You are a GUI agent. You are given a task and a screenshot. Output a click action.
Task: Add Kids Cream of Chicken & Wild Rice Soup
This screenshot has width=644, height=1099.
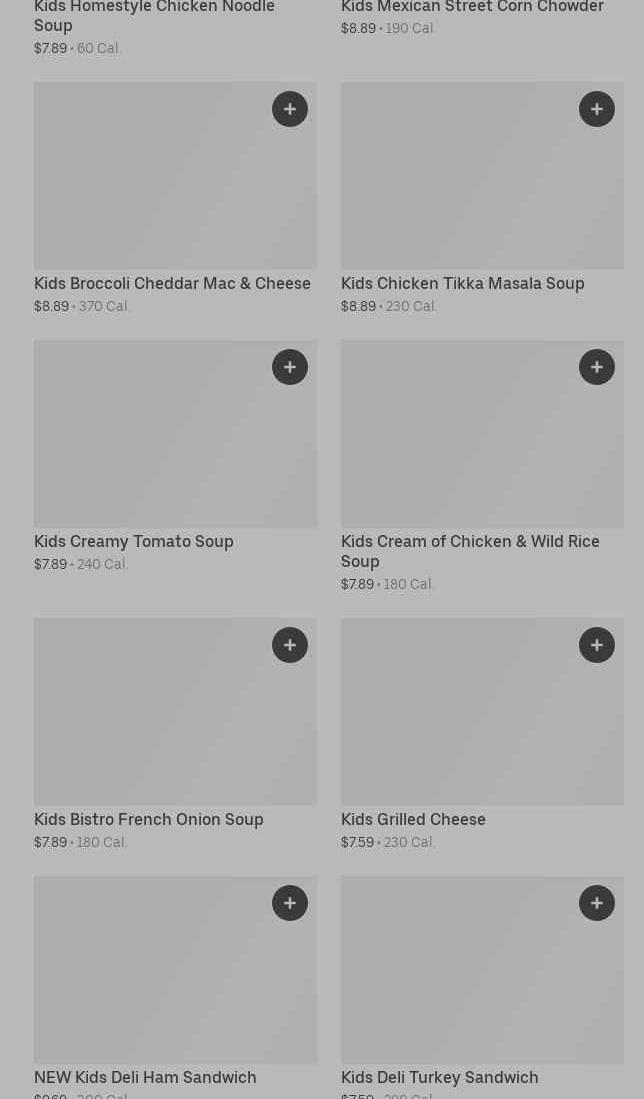click(x=597, y=367)
